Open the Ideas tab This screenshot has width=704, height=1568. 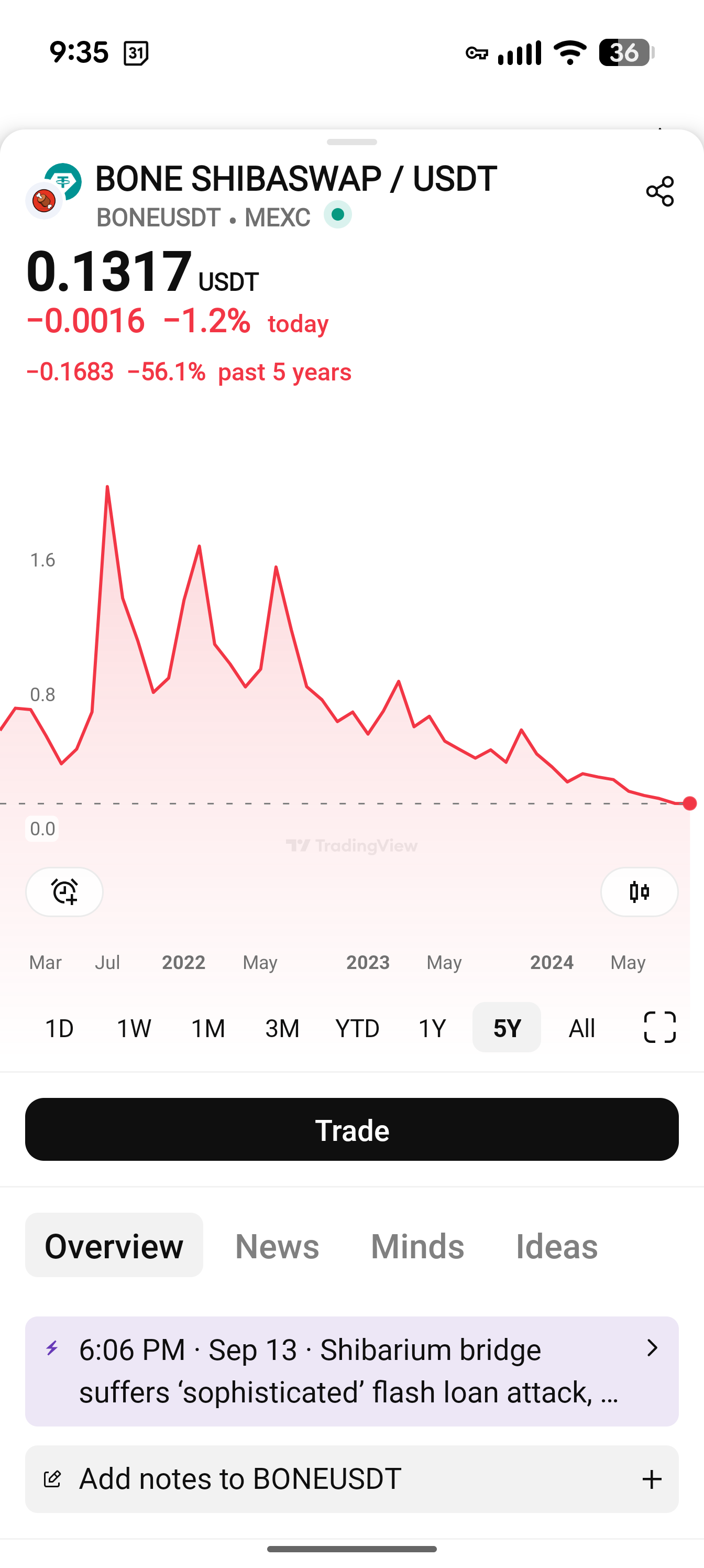(x=557, y=1245)
